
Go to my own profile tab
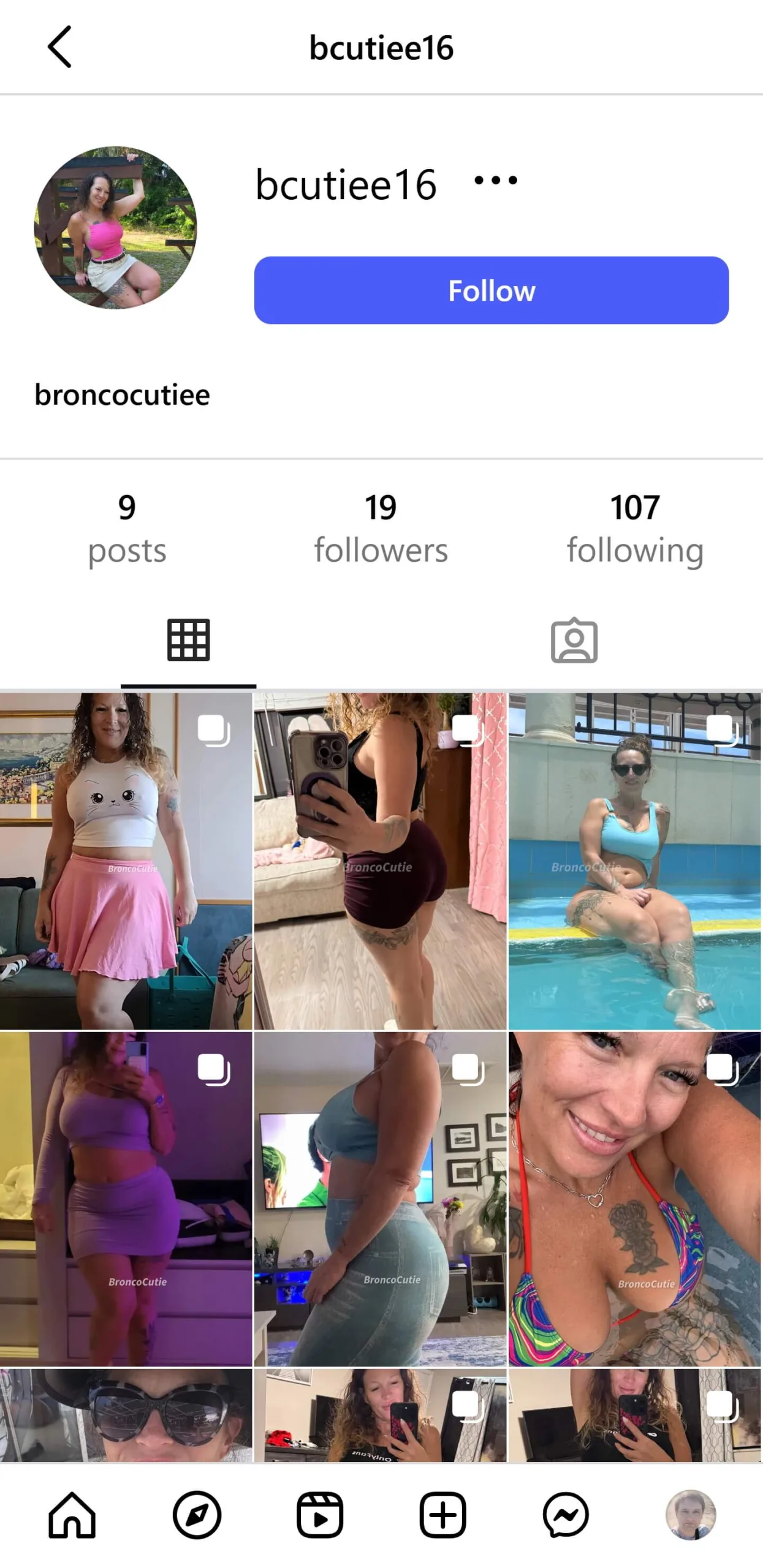pos(691,1515)
